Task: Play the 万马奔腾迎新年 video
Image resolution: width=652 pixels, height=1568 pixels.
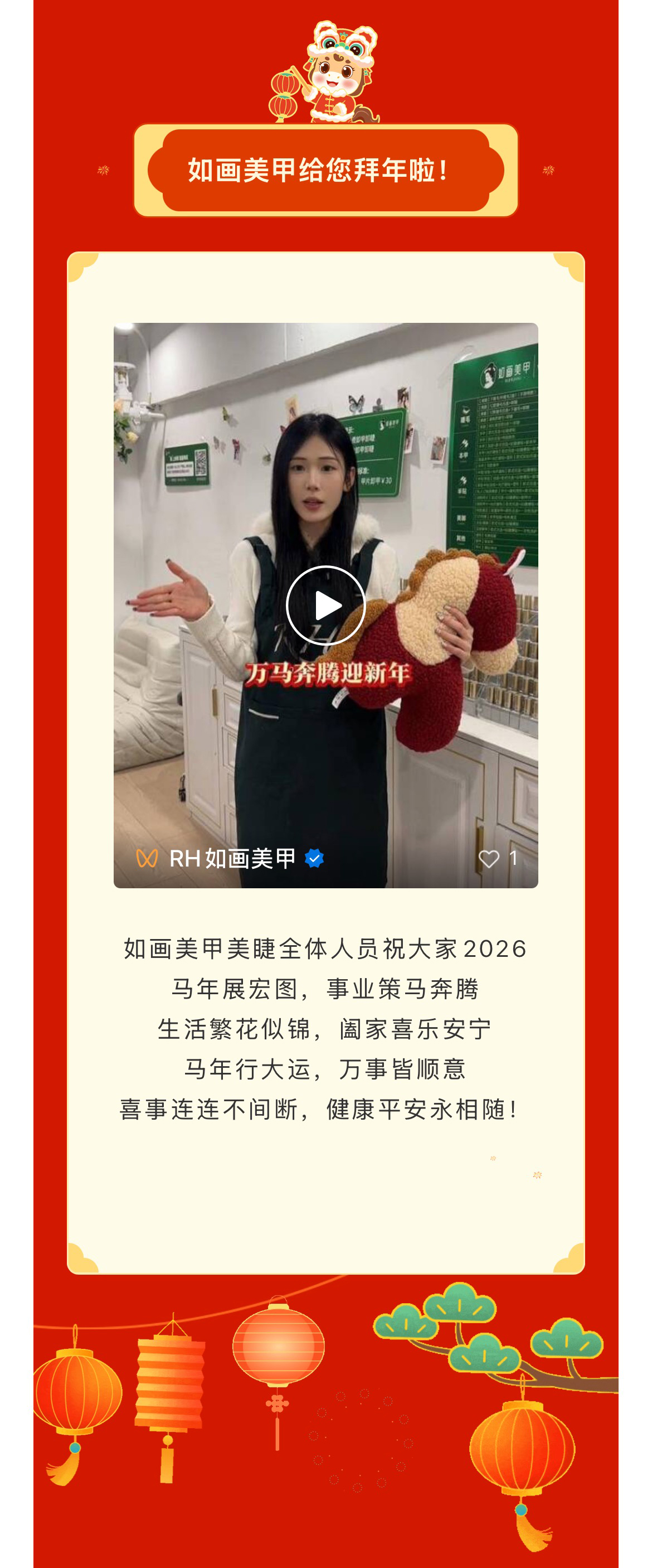Action: (x=325, y=605)
